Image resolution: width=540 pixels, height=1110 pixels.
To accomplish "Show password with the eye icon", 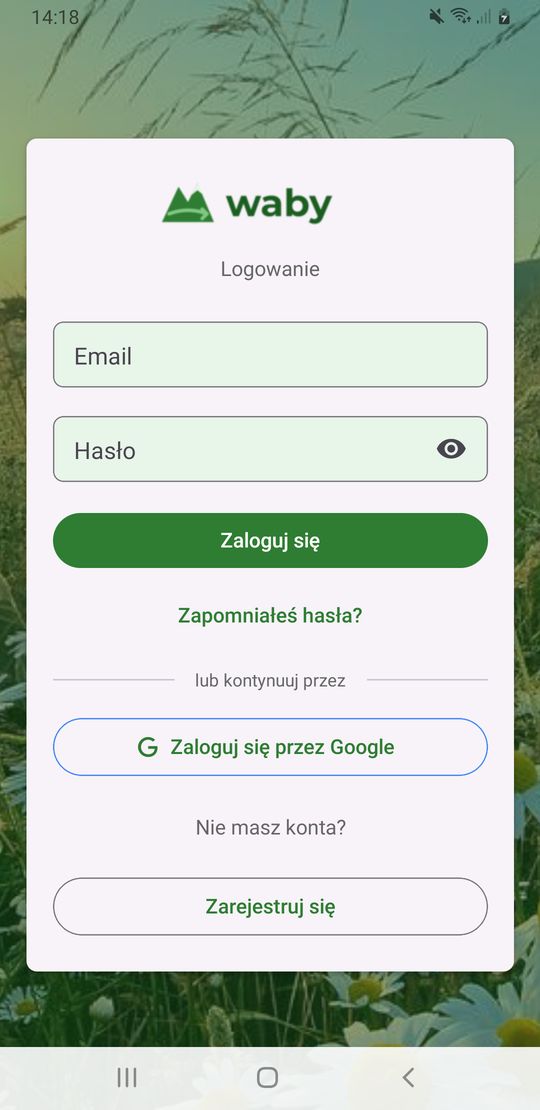I will click(x=451, y=449).
